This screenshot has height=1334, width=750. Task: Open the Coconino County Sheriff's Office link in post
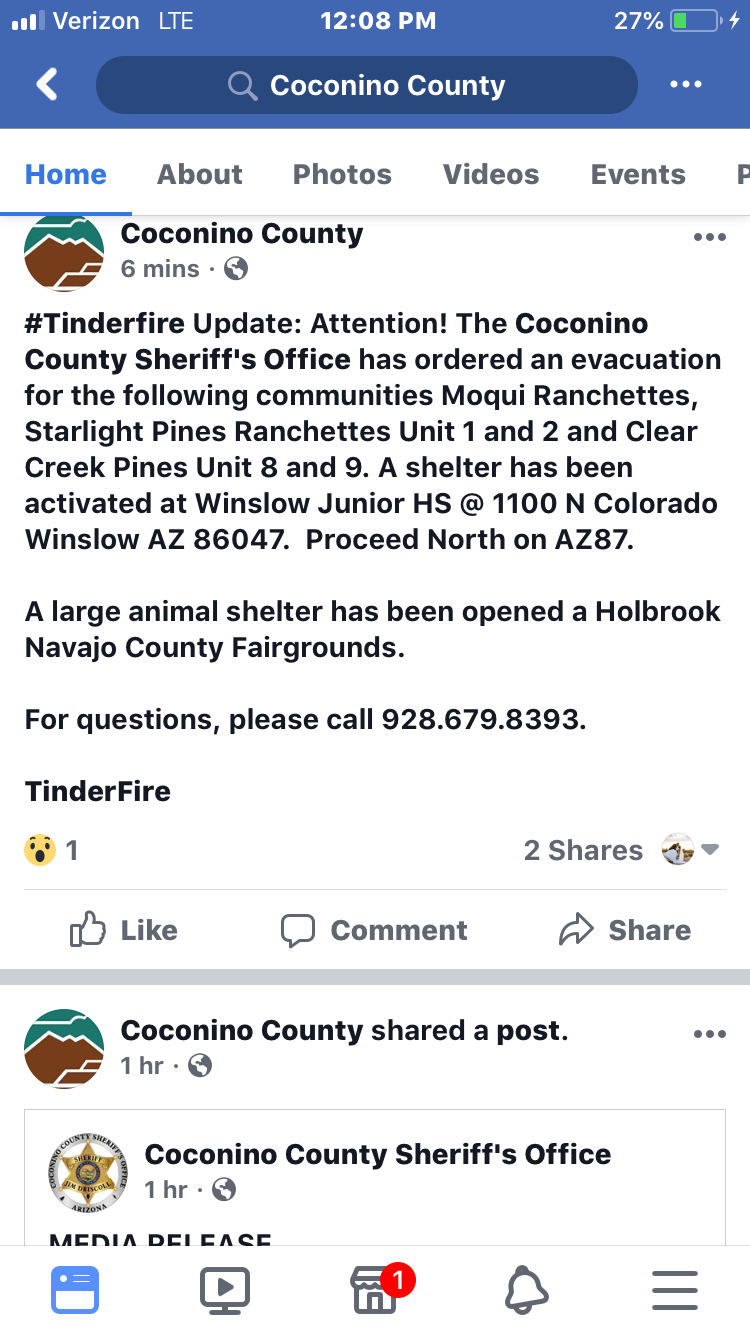pyautogui.click(x=187, y=359)
